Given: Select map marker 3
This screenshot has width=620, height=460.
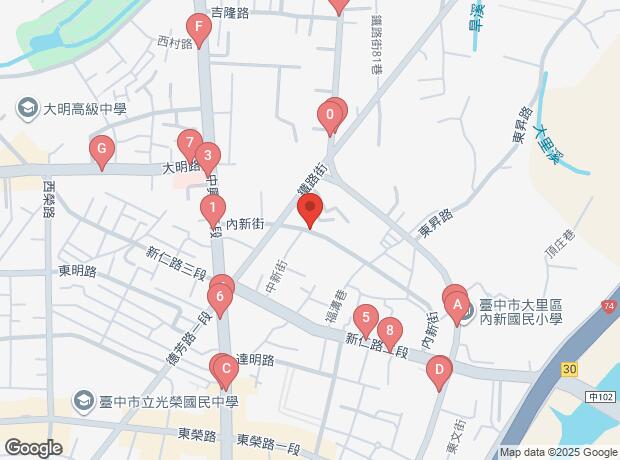Looking at the screenshot, I should [207, 156].
